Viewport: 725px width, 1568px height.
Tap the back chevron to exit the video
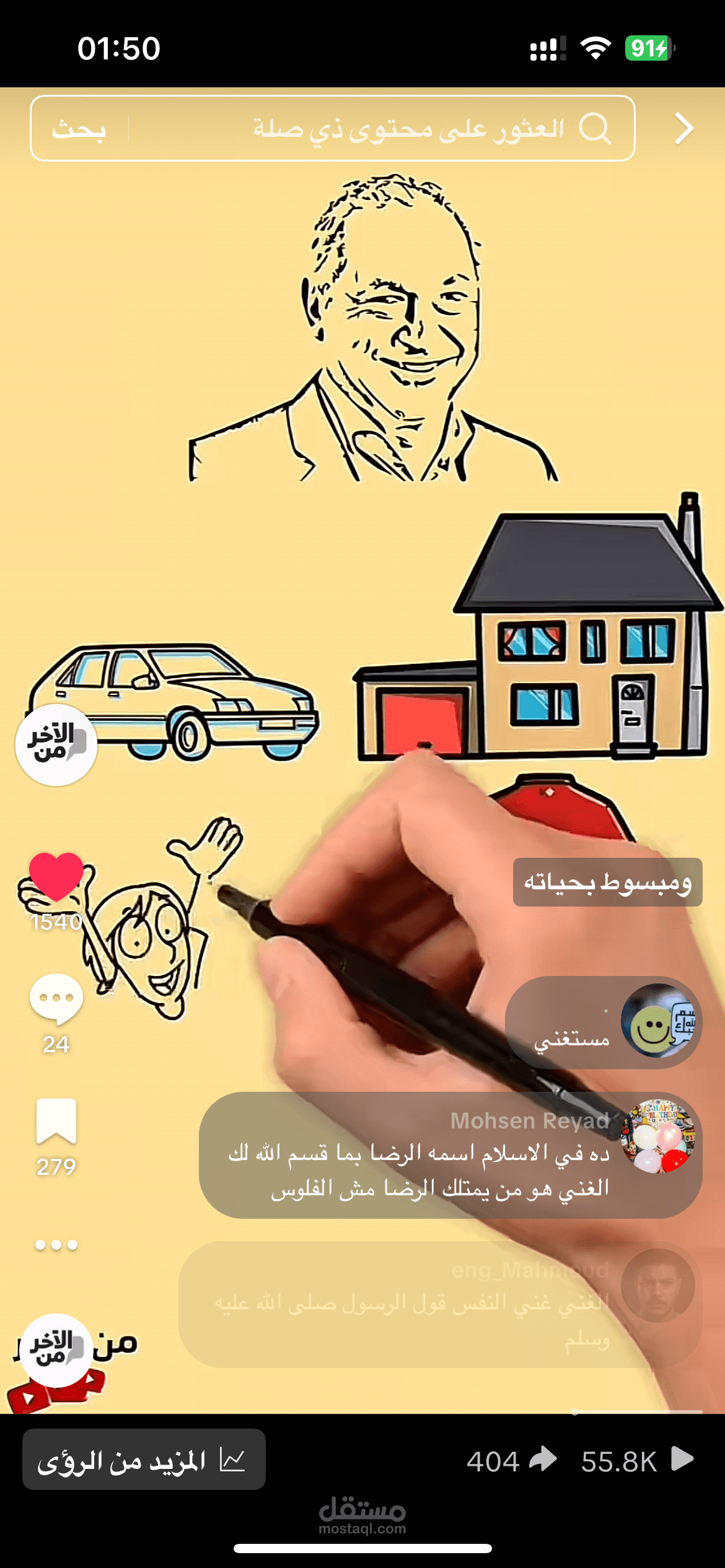(x=683, y=128)
